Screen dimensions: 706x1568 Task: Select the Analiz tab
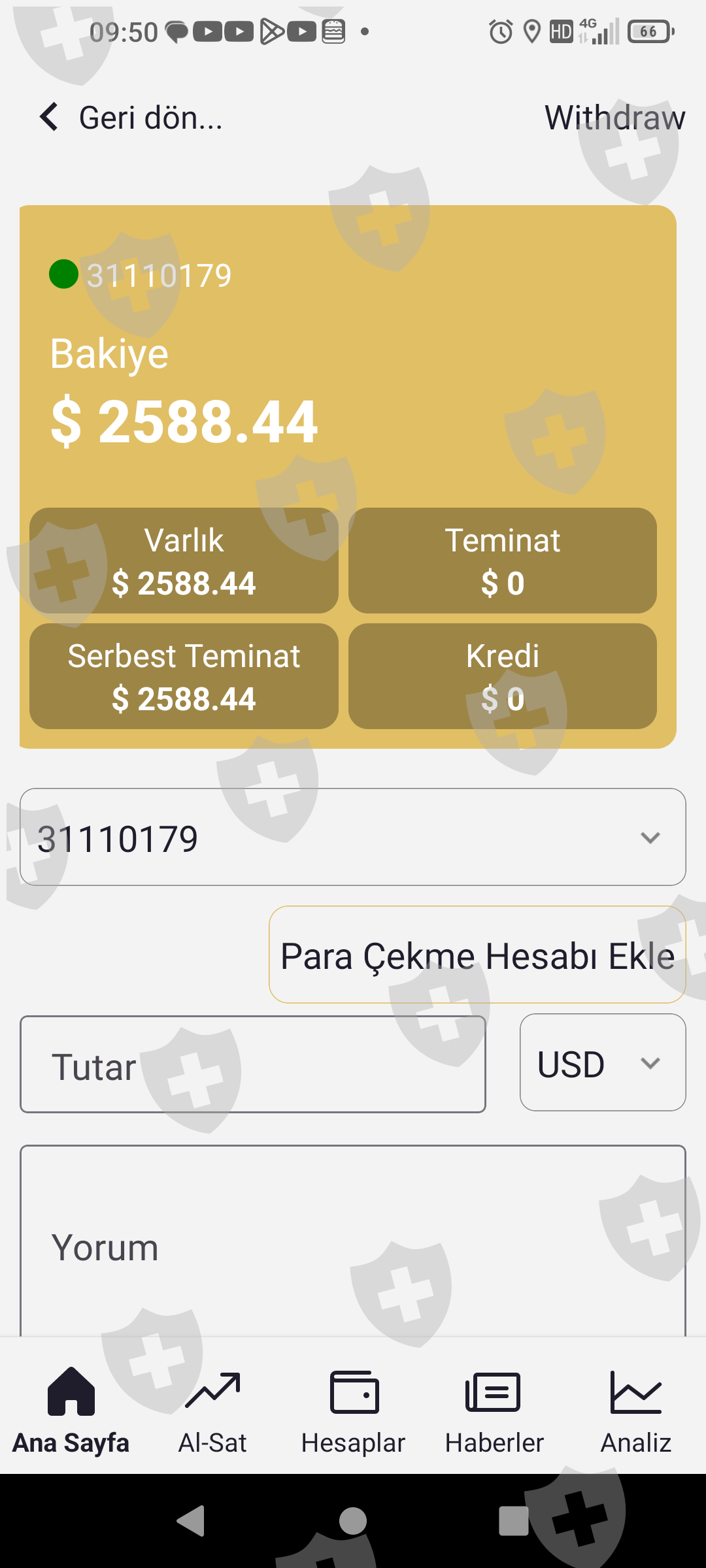[x=635, y=1411]
